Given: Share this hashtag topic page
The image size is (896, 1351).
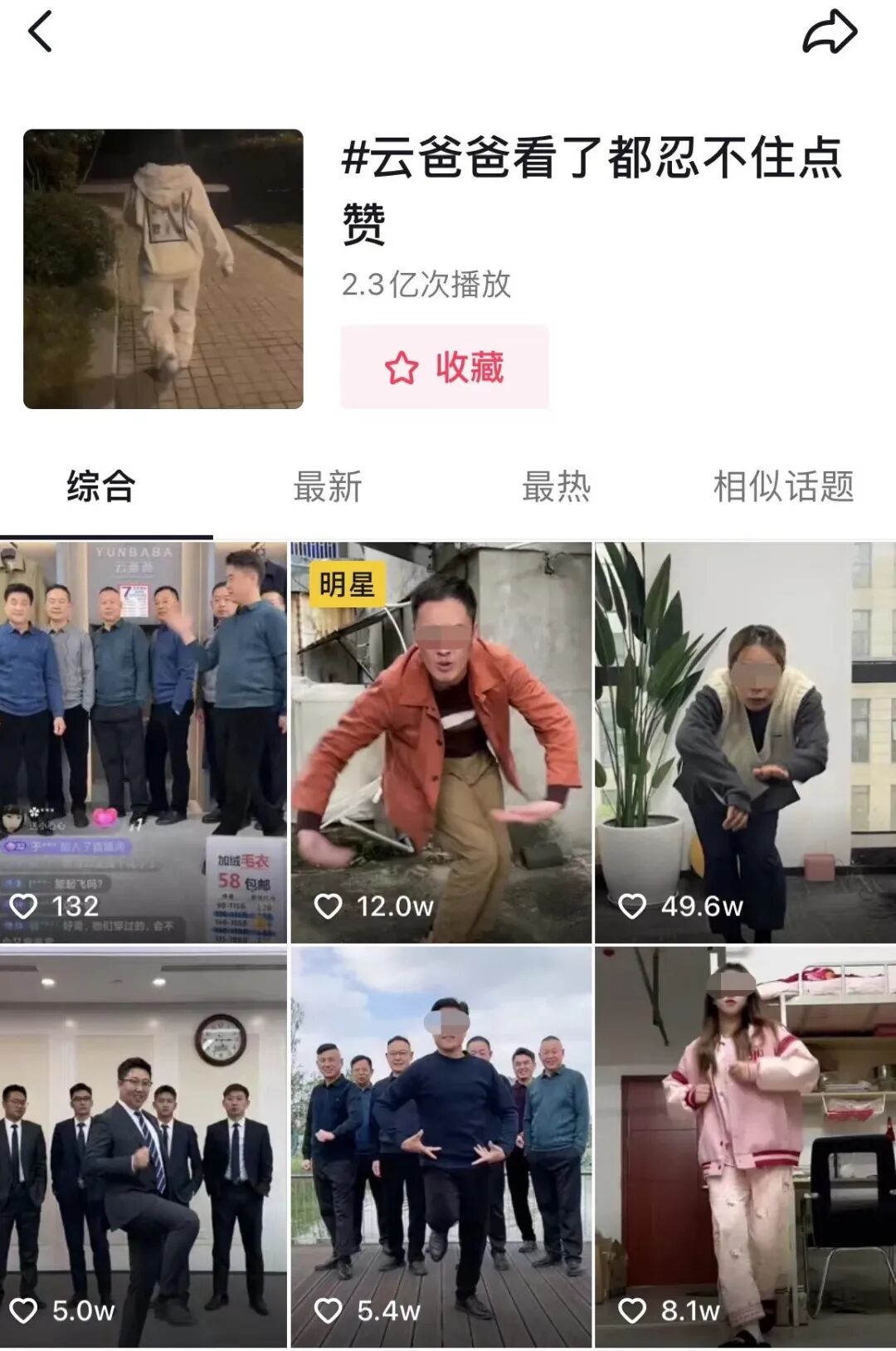Looking at the screenshot, I should [x=829, y=32].
